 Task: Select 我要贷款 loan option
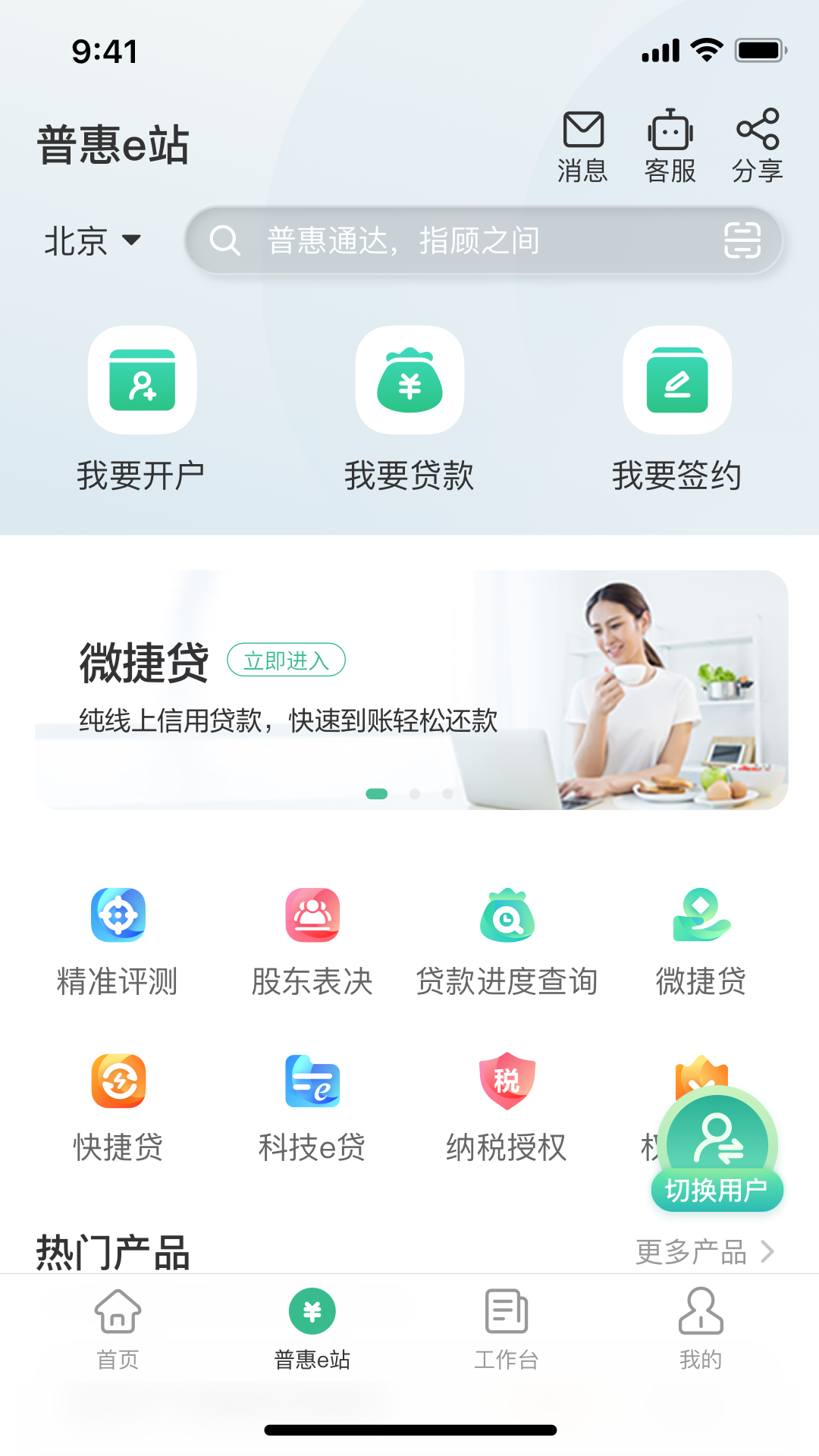click(409, 409)
